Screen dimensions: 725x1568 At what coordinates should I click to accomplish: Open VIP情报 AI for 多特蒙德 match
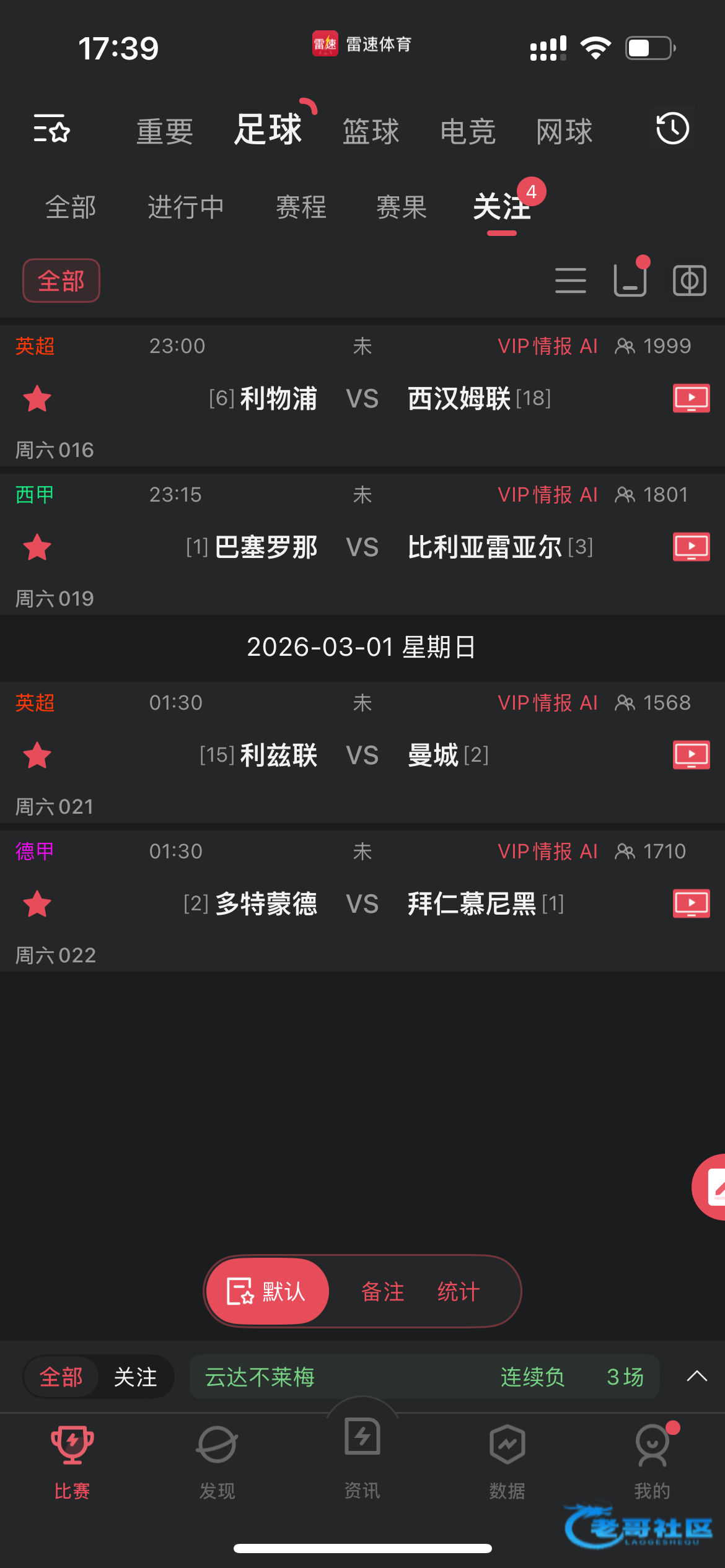pos(547,852)
